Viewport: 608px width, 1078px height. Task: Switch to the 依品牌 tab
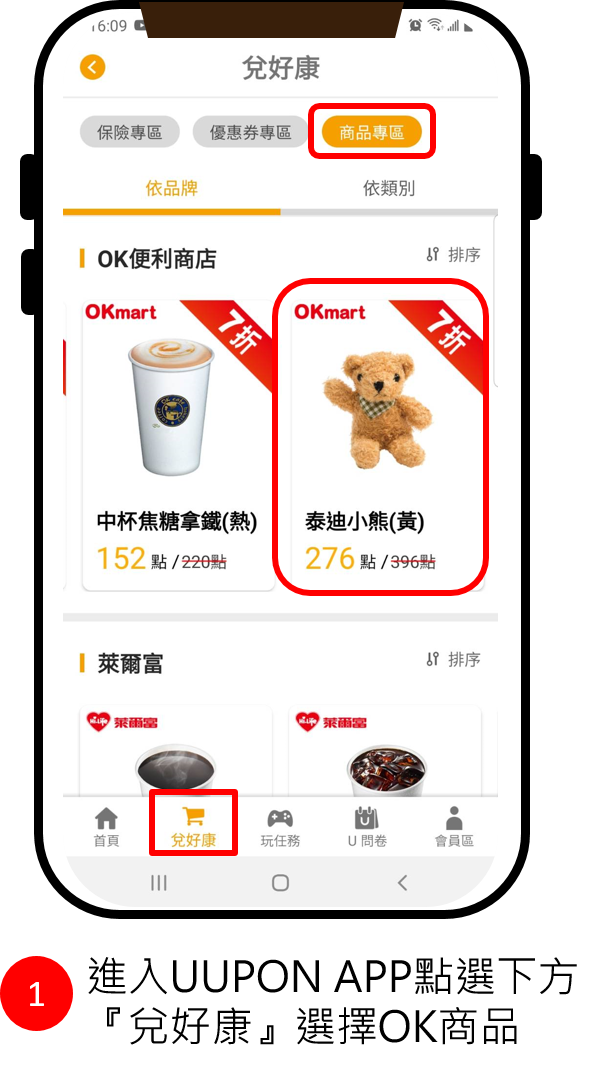171,188
